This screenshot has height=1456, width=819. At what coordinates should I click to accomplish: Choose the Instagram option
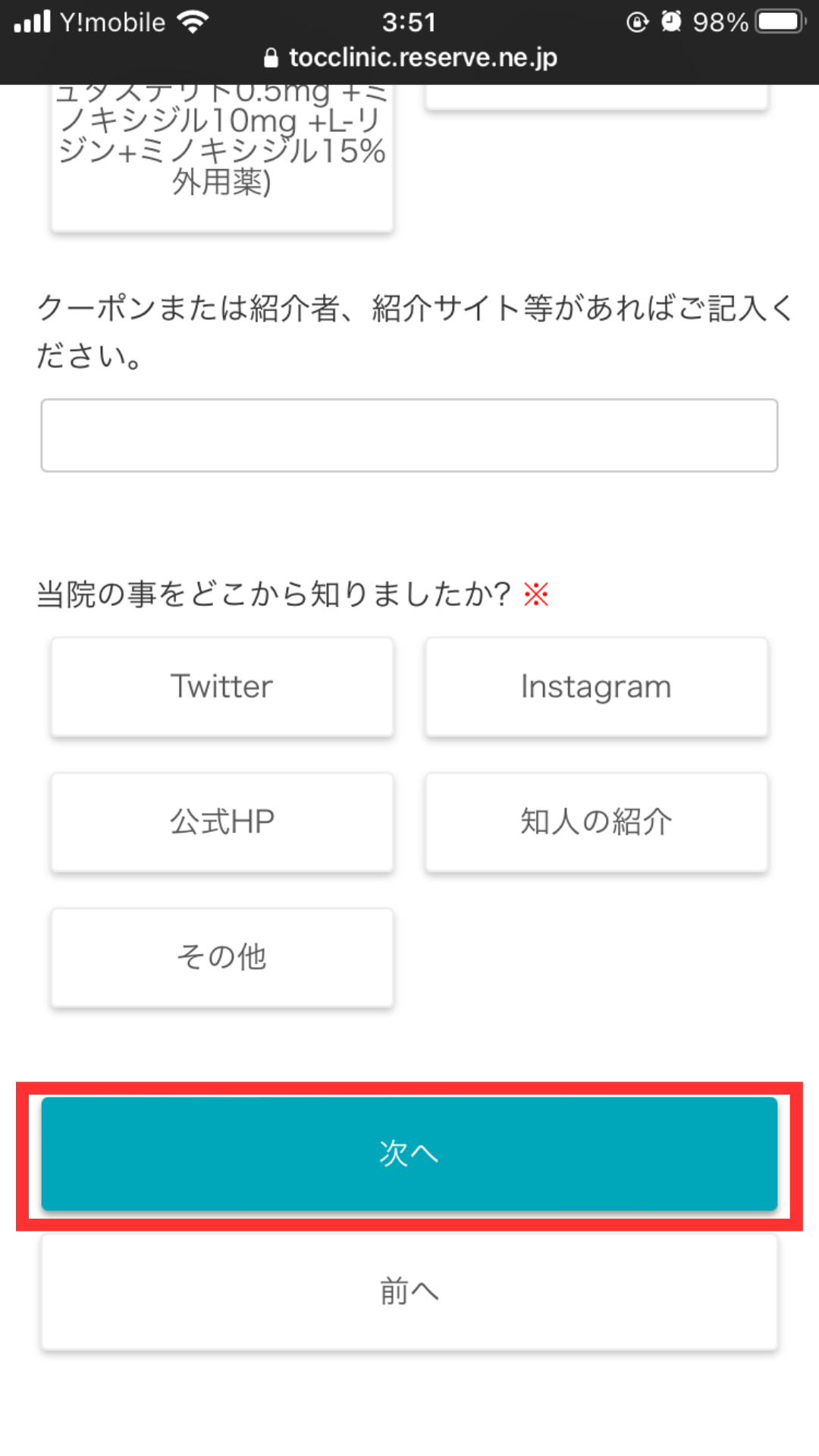(x=597, y=687)
